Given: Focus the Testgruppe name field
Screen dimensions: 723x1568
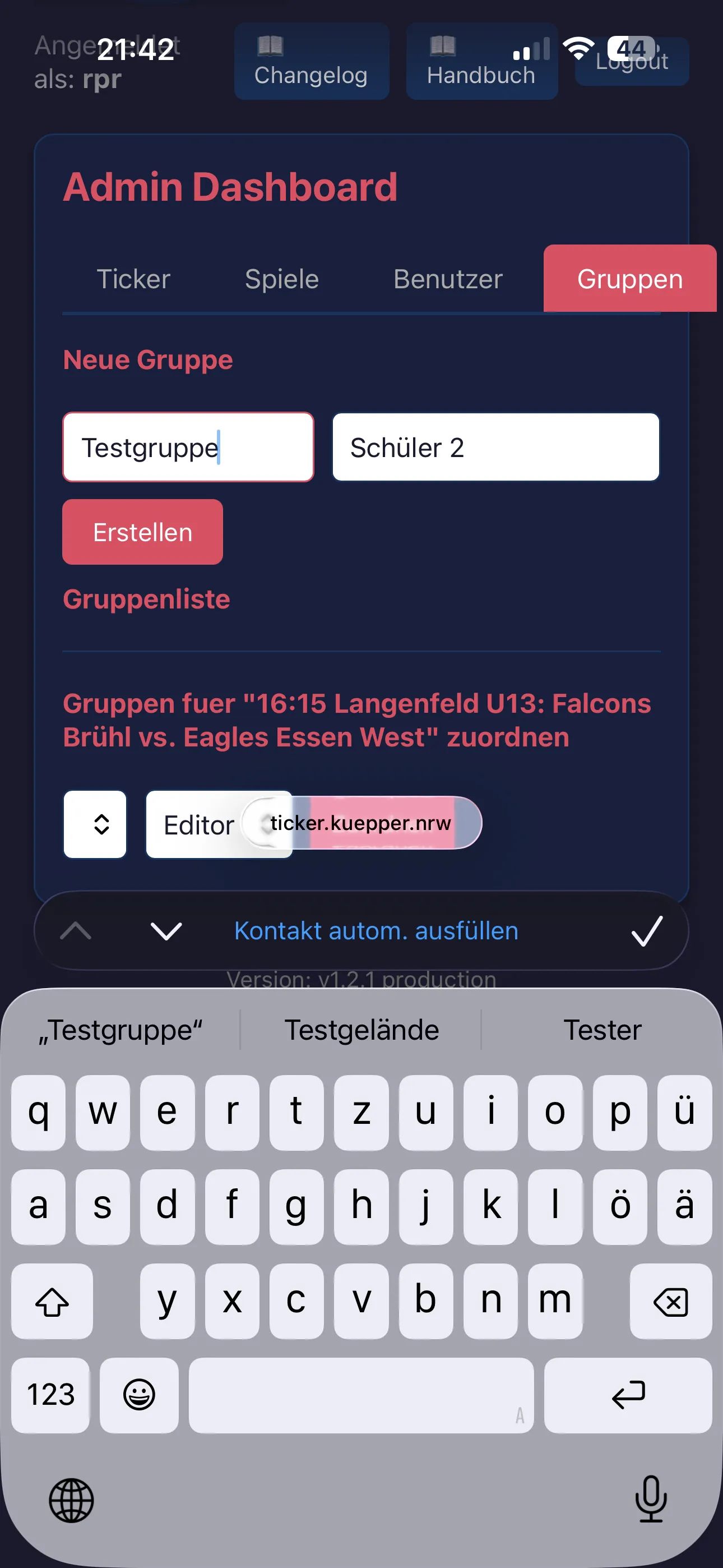Looking at the screenshot, I should click(187, 448).
